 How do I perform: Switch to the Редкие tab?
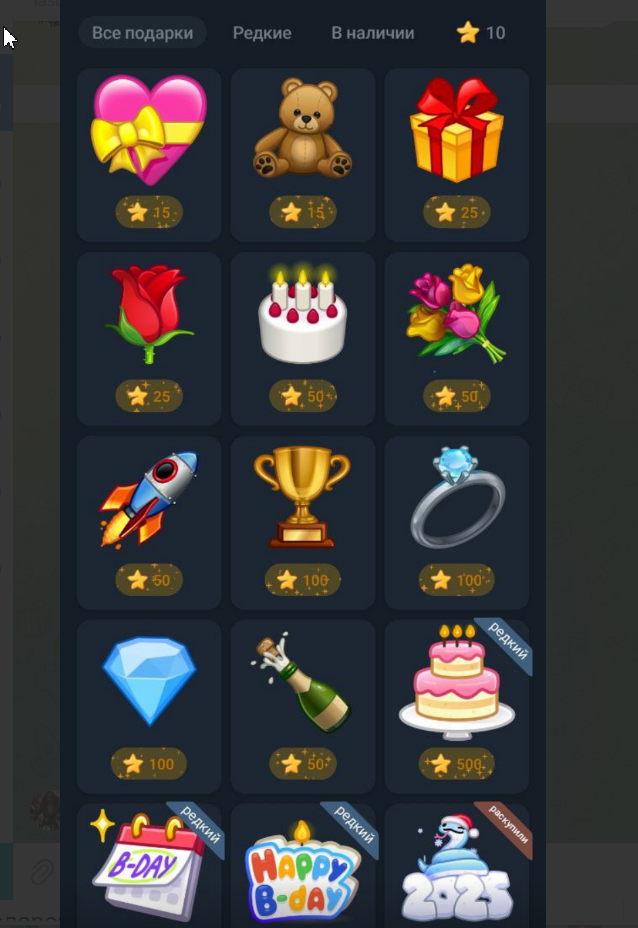262,33
